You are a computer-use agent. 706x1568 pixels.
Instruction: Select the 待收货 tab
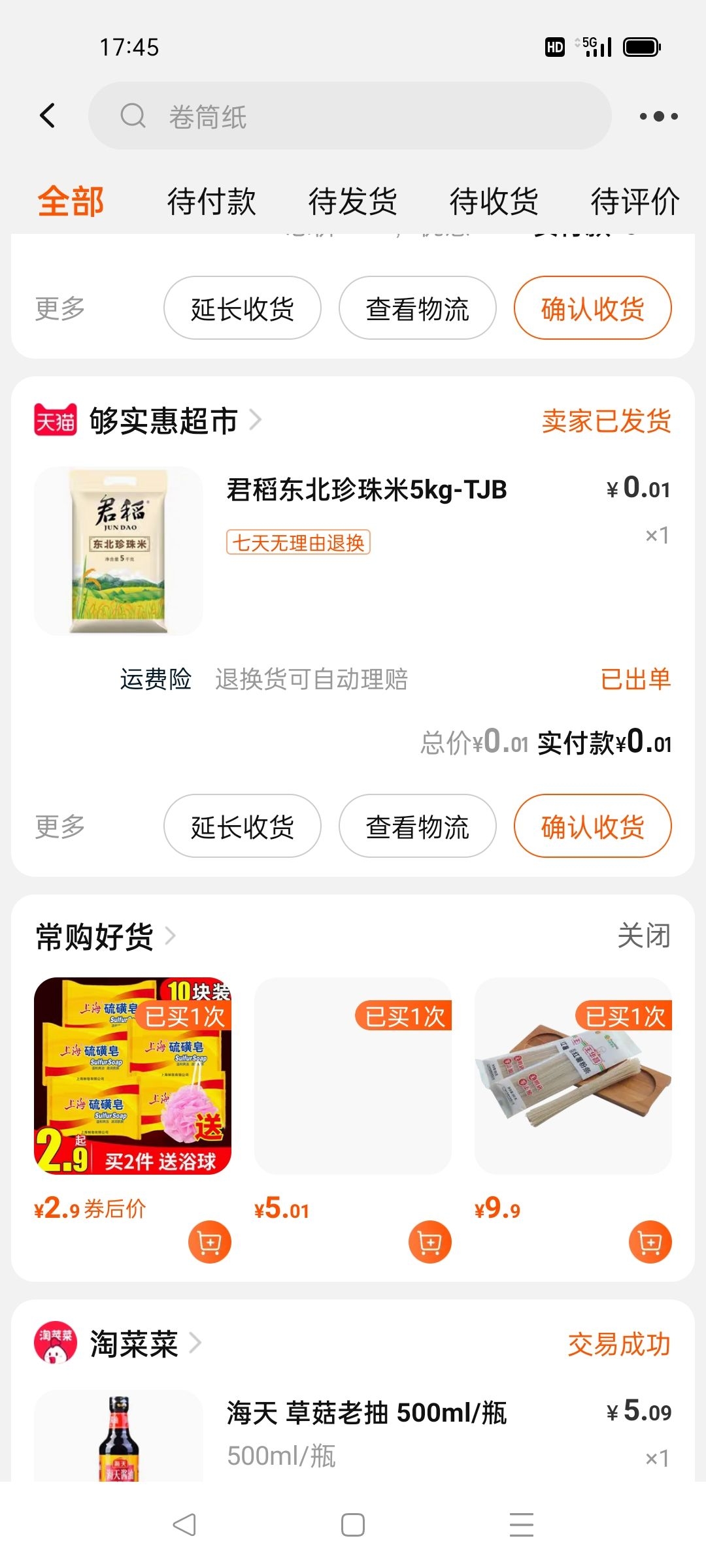(494, 201)
